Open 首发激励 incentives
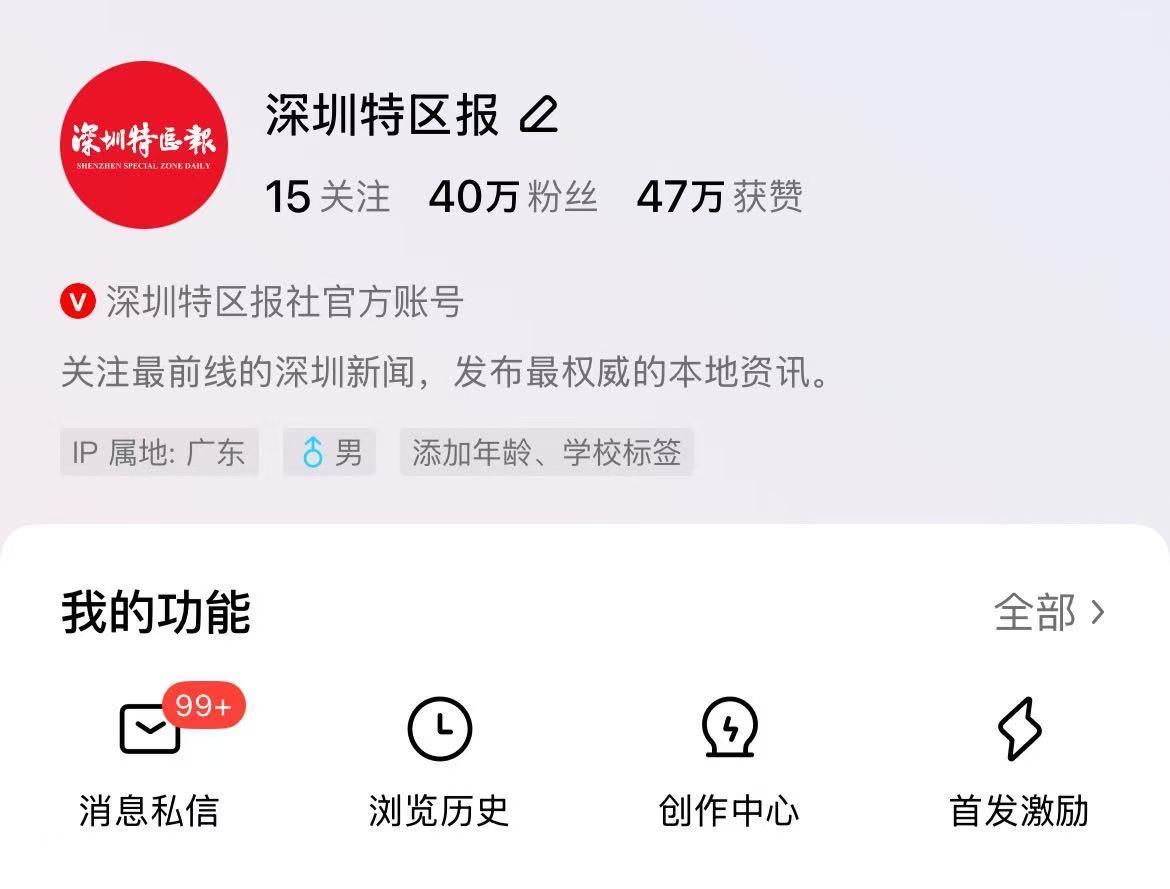This screenshot has height=889, width=1170. point(1019,760)
